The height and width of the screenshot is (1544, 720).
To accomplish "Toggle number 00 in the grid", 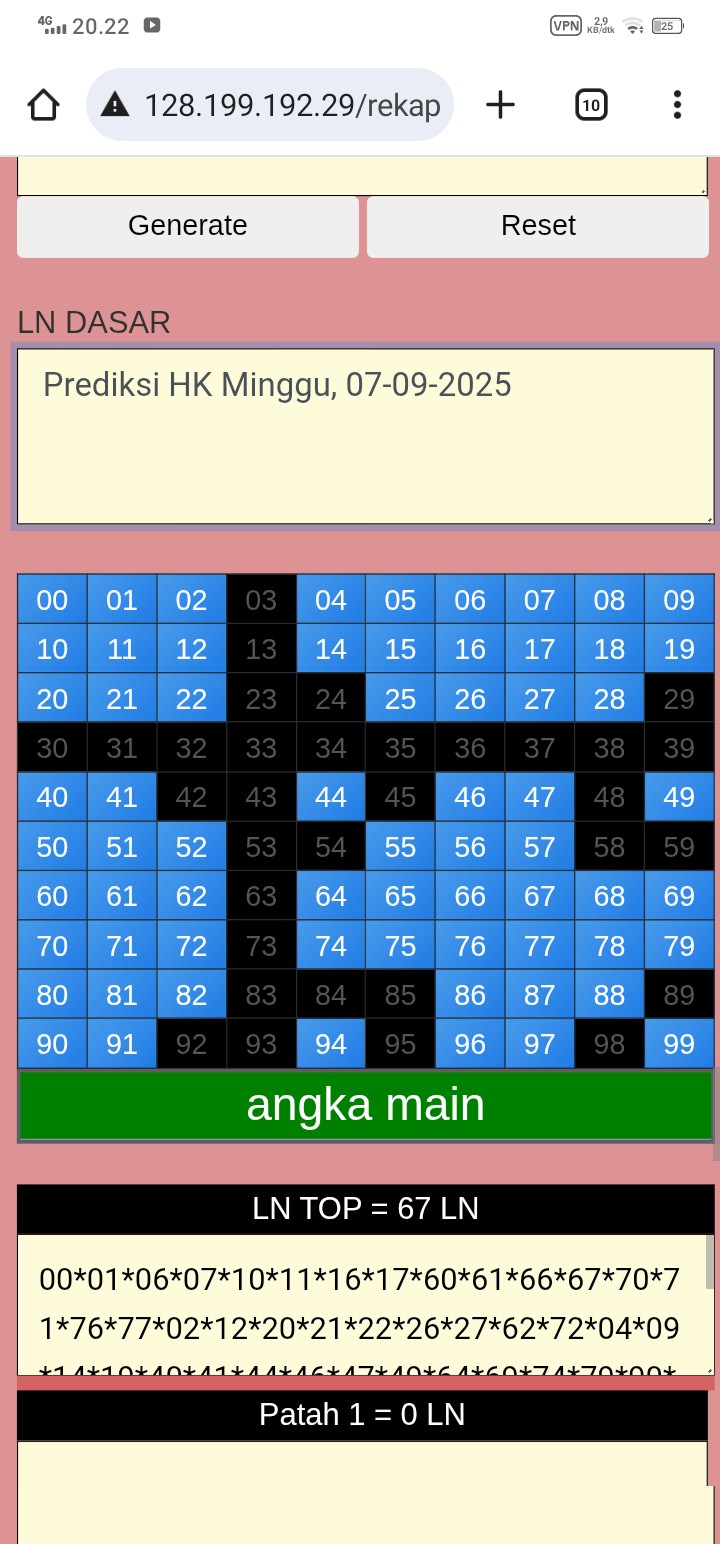I will pos(52,600).
